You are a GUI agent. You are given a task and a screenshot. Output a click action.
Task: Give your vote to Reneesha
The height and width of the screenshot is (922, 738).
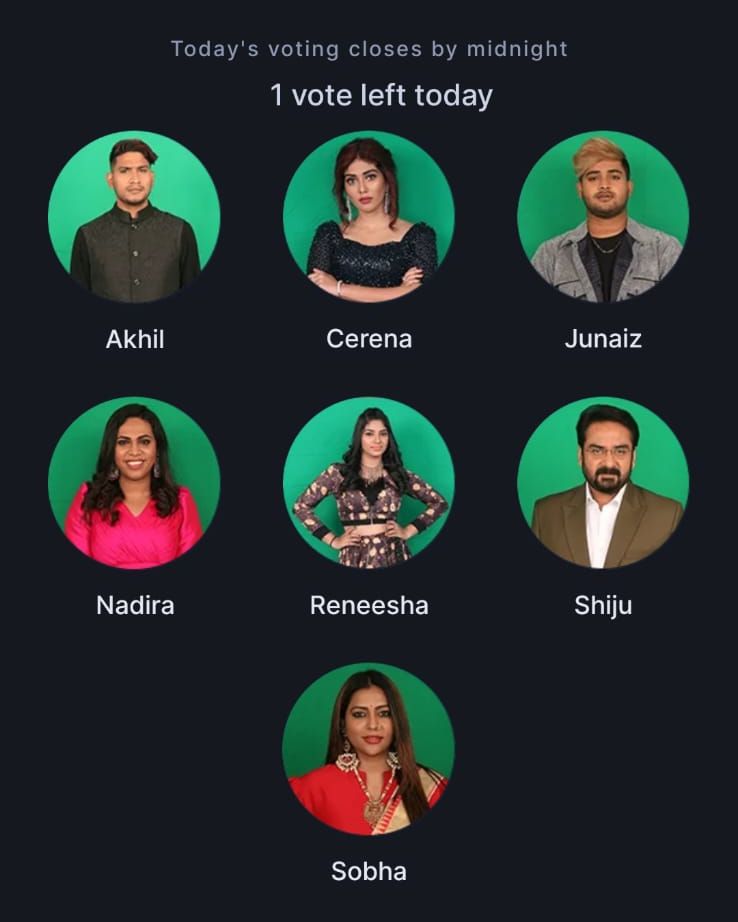[x=369, y=483]
